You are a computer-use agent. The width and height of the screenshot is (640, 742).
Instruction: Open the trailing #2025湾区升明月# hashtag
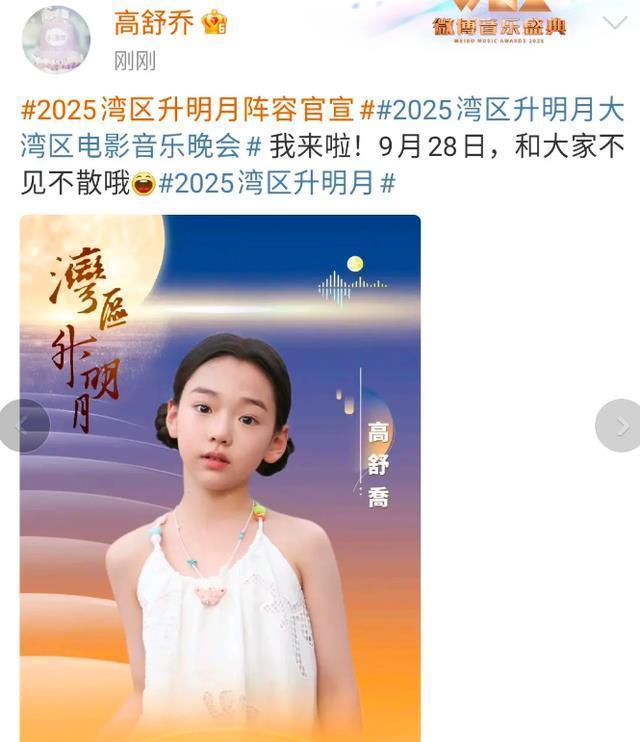point(277,182)
